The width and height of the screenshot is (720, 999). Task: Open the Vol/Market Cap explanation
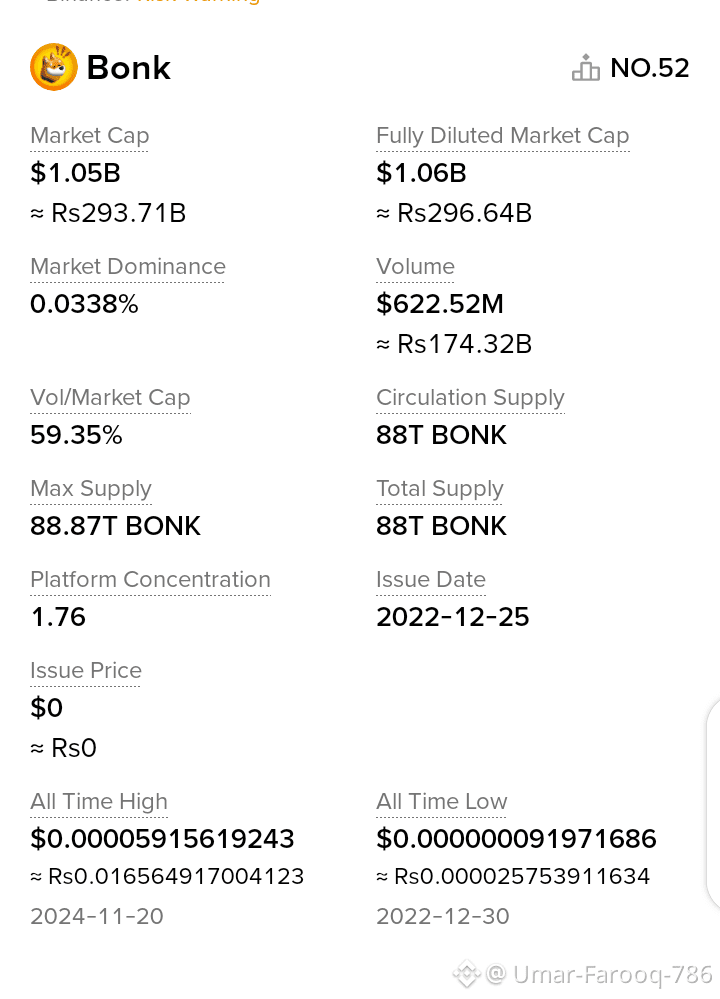pyautogui.click(x=110, y=398)
